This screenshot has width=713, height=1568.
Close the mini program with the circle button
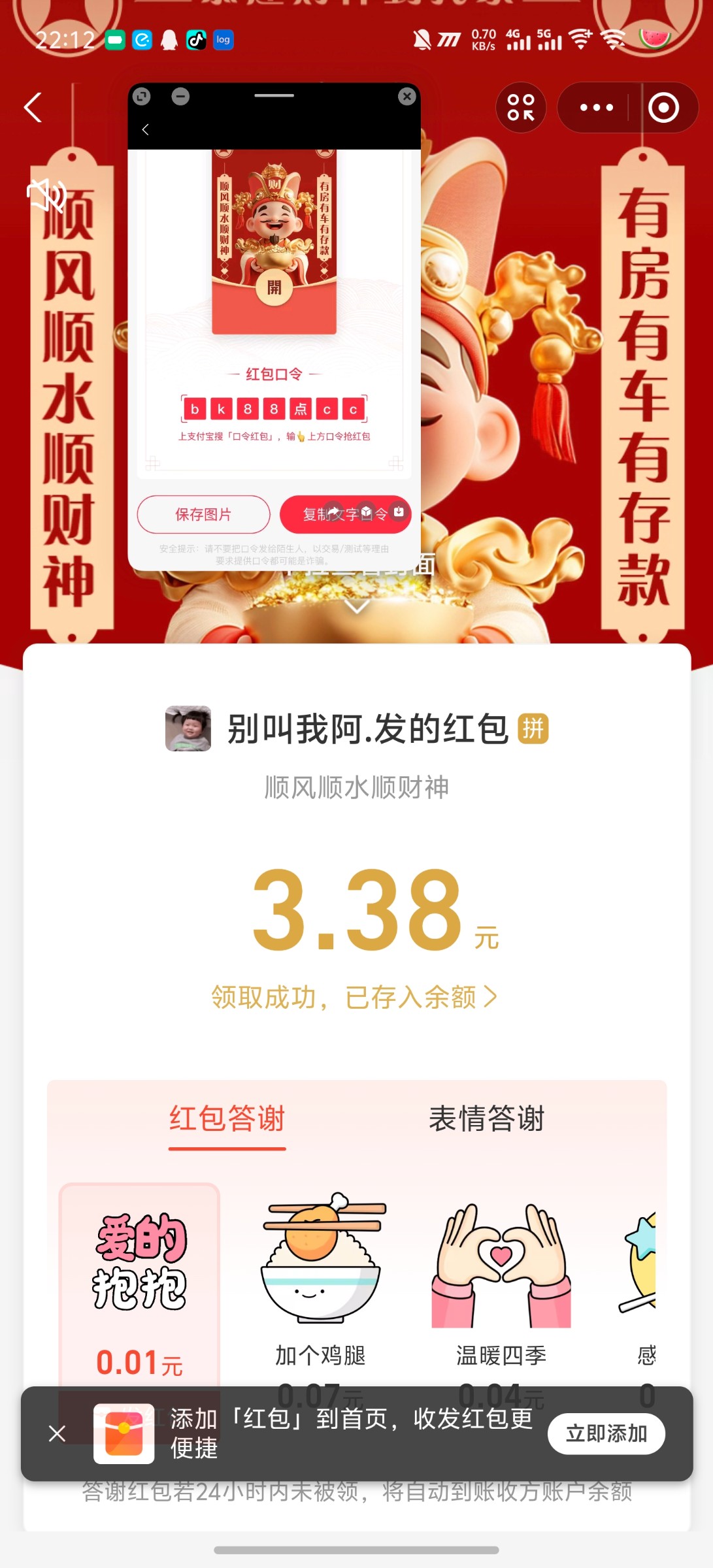point(663,108)
